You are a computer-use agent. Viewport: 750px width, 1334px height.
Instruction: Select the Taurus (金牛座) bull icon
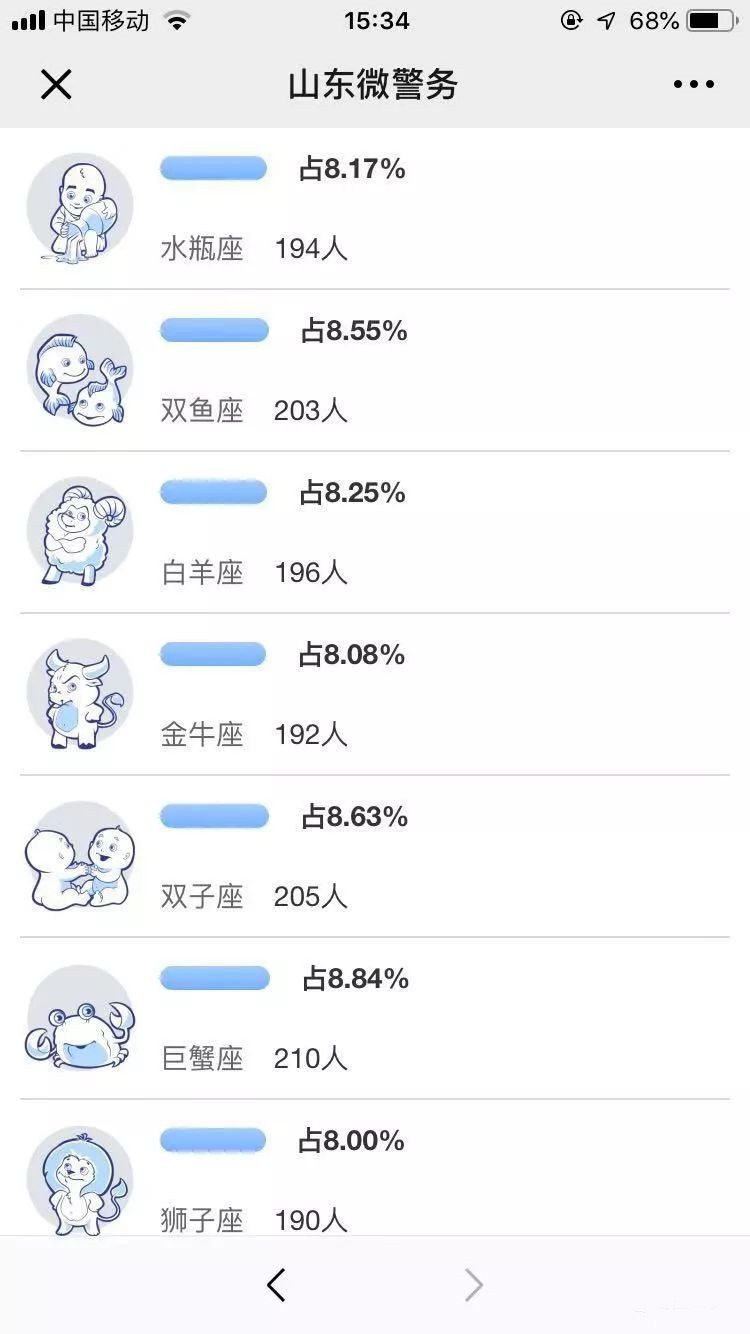click(x=80, y=693)
